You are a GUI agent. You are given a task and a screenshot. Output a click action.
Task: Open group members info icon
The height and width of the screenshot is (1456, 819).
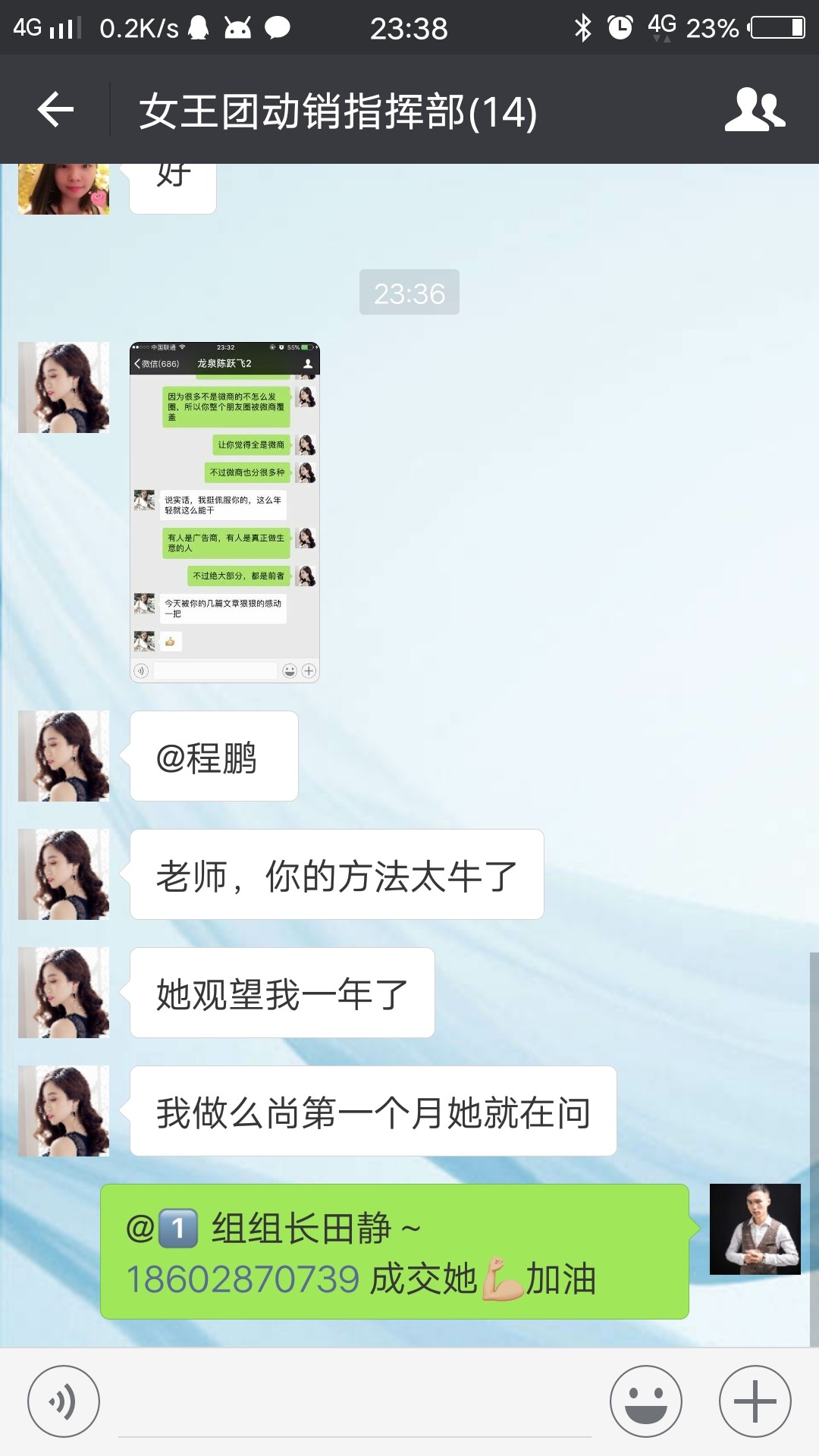click(x=754, y=111)
